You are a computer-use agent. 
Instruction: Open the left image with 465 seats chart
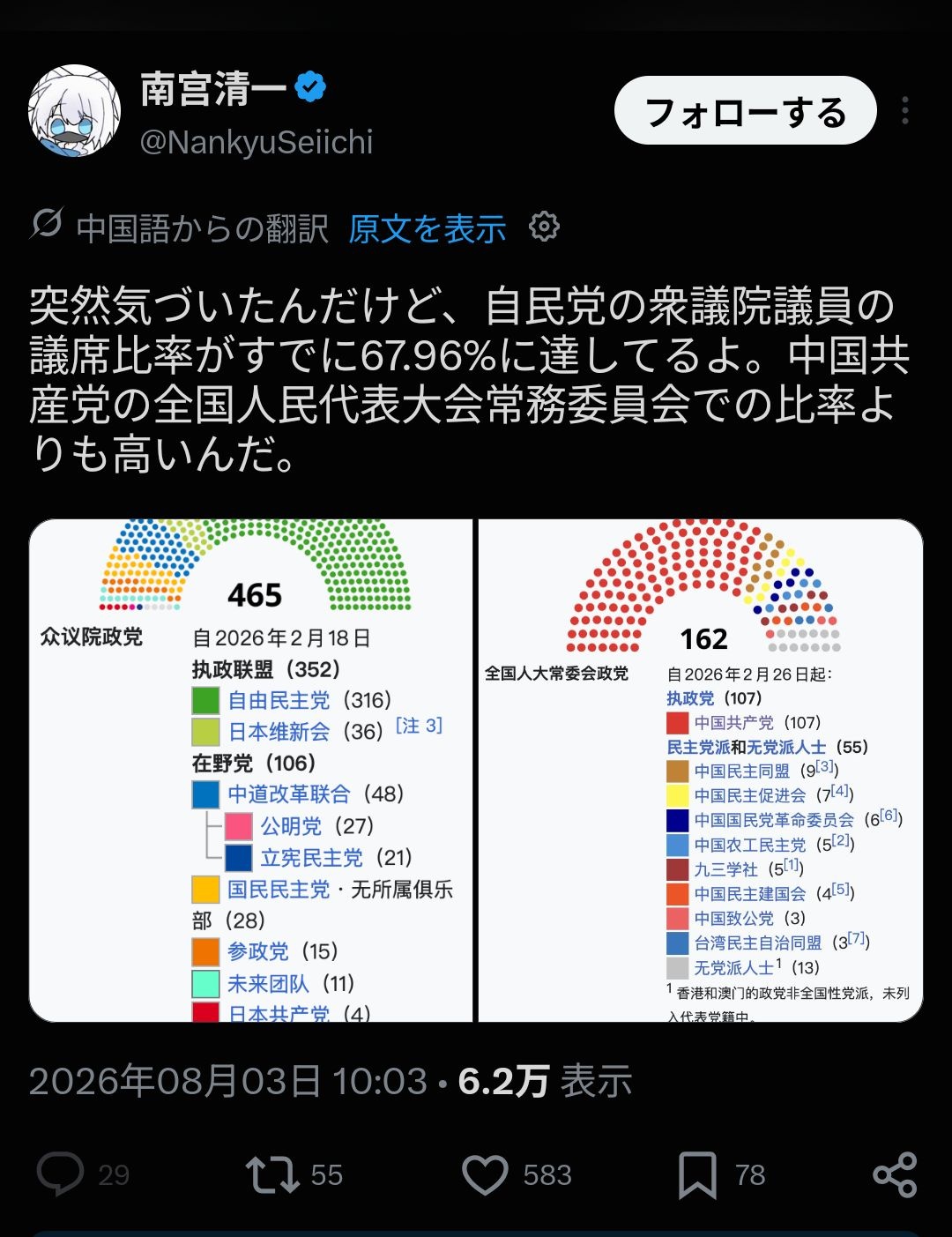(251, 771)
